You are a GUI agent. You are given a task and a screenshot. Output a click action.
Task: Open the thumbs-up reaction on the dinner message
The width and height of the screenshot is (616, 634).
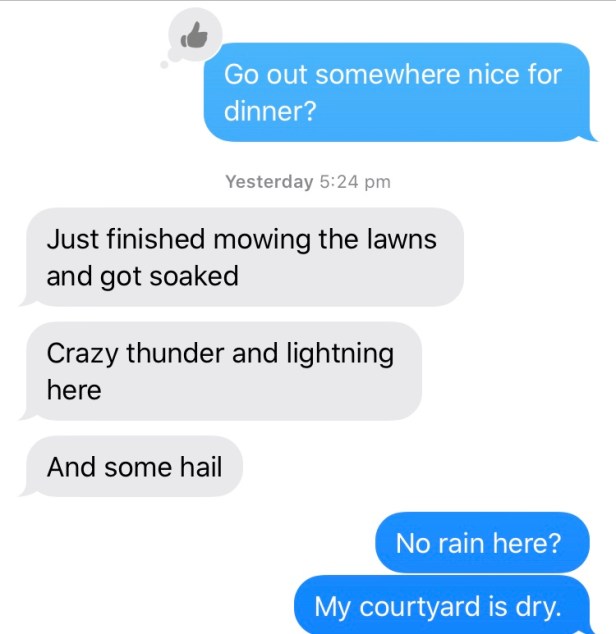(191, 37)
